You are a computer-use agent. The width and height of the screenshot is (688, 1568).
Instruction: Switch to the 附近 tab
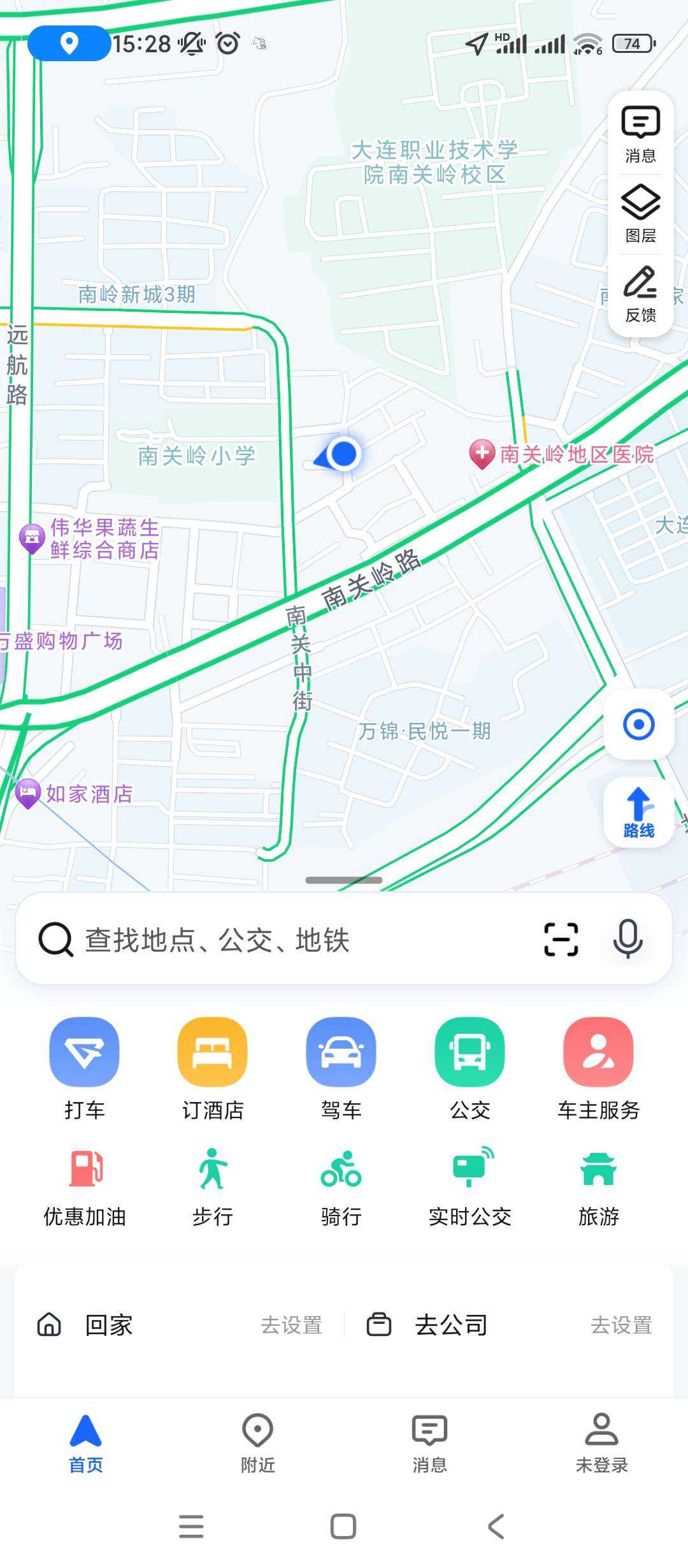coord(258,1443)
